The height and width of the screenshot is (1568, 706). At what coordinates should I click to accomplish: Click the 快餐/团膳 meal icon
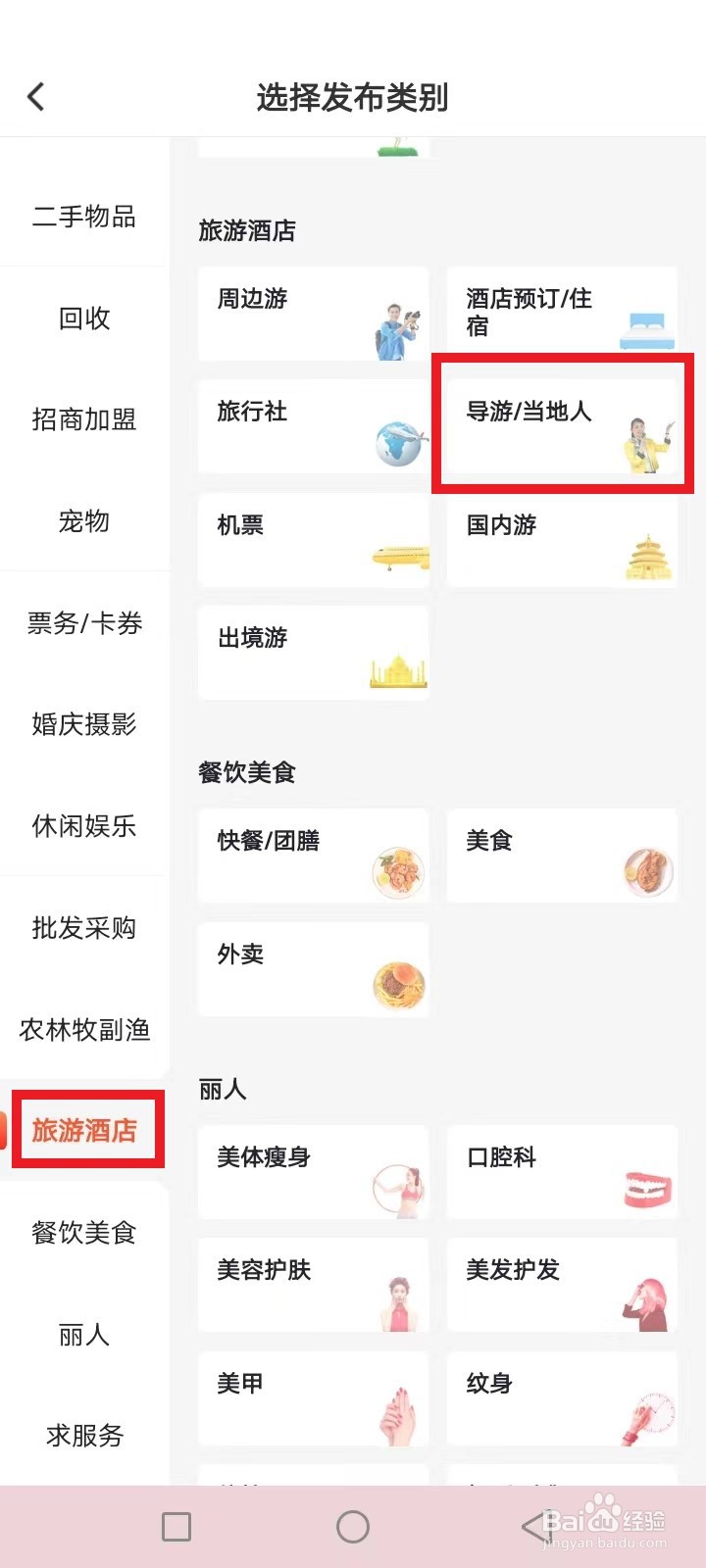[x=312, y=855]
